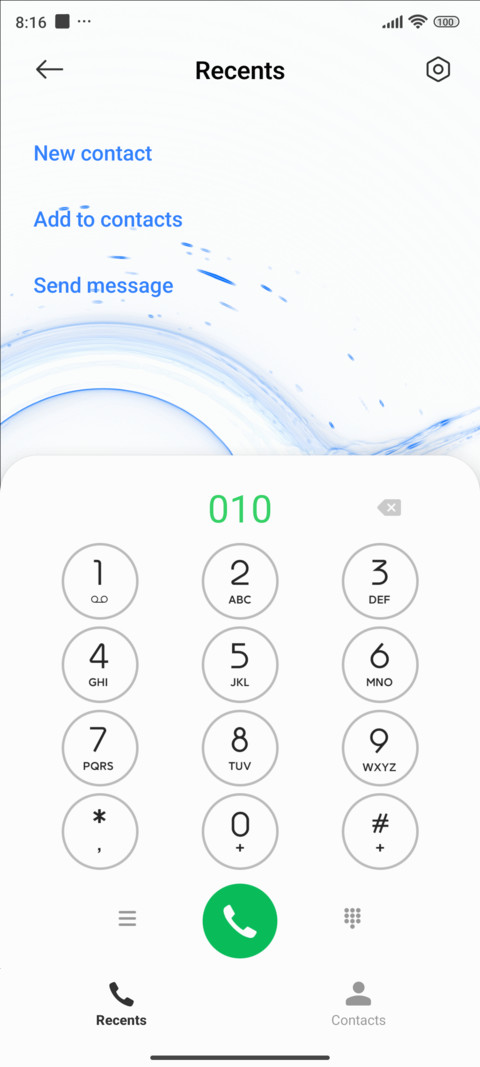This screenshot has height=1067, width=480.
Task: Tap New contact link
Action: [93, 153]
